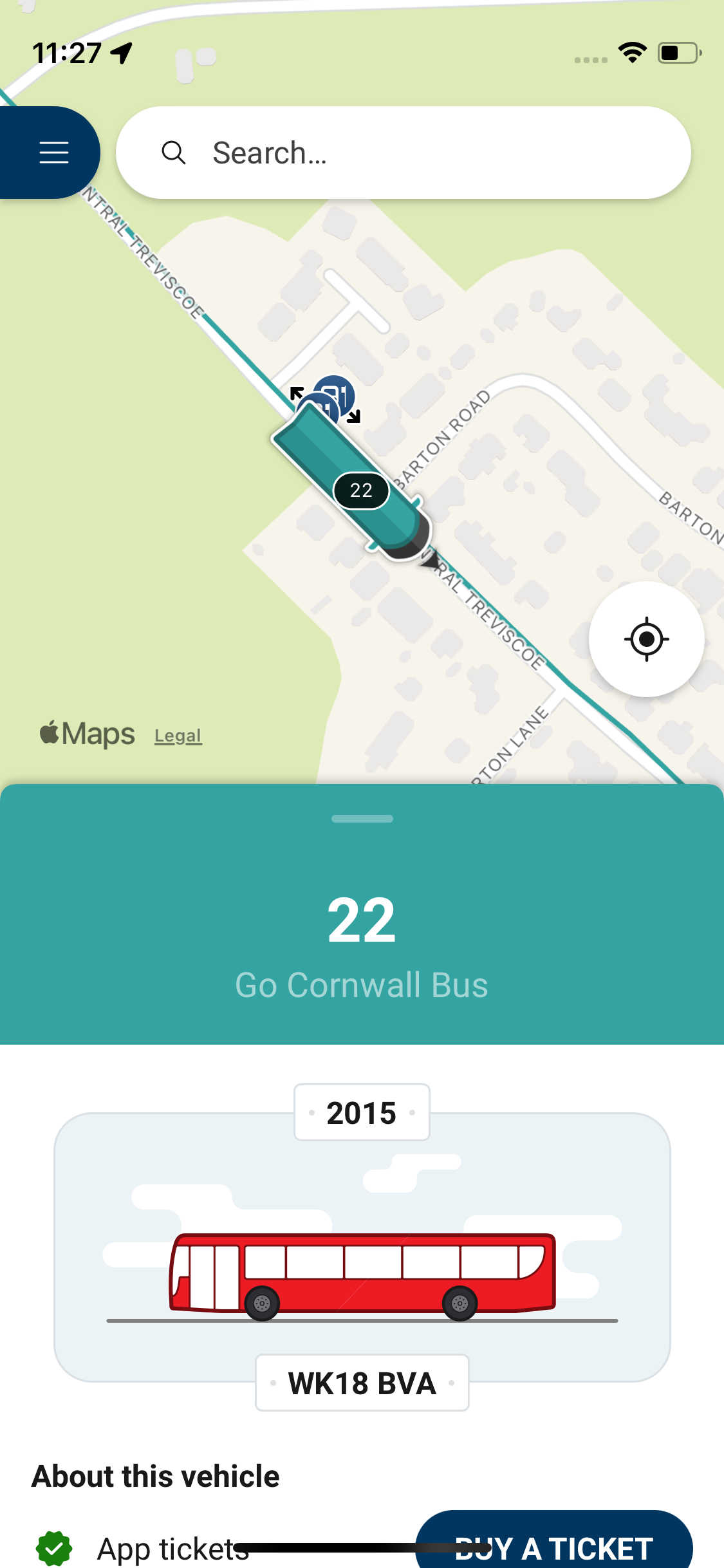
Task: Tap the Search field
Action: (403, 153)
